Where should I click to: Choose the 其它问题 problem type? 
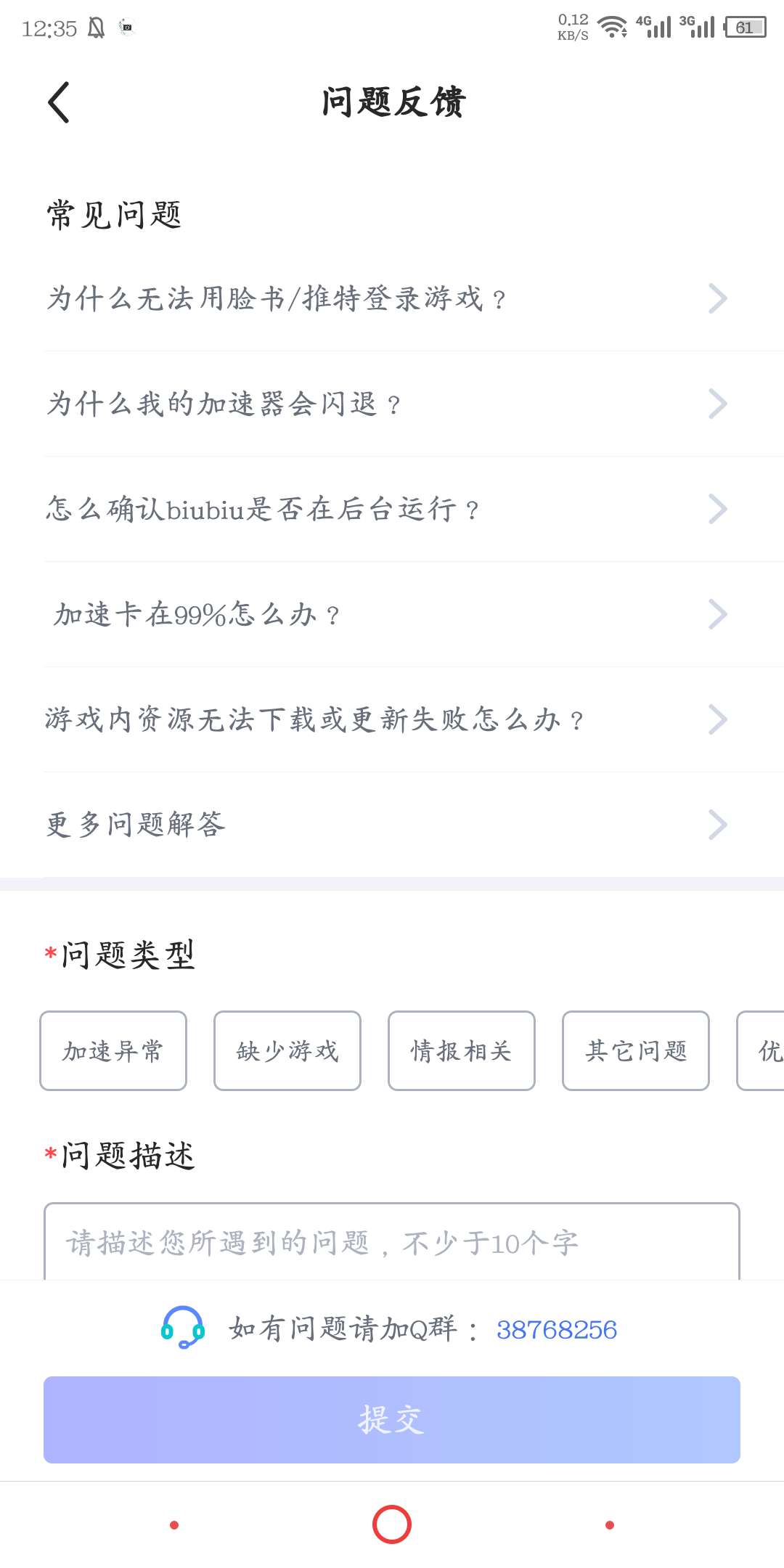636,1050
